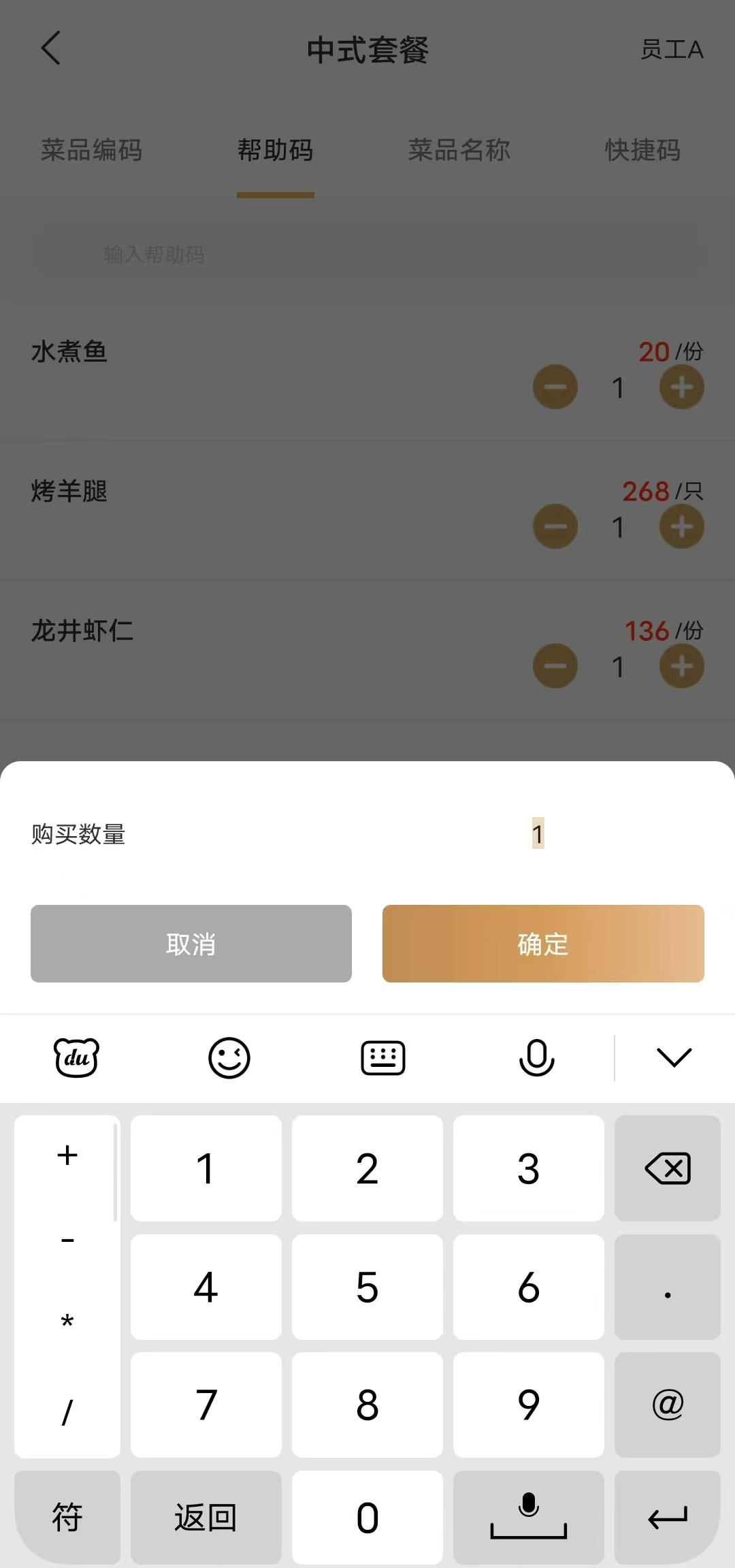Type digit 0 on the keypad
Screen dimensions: 735x1568
click(367, 1517)
